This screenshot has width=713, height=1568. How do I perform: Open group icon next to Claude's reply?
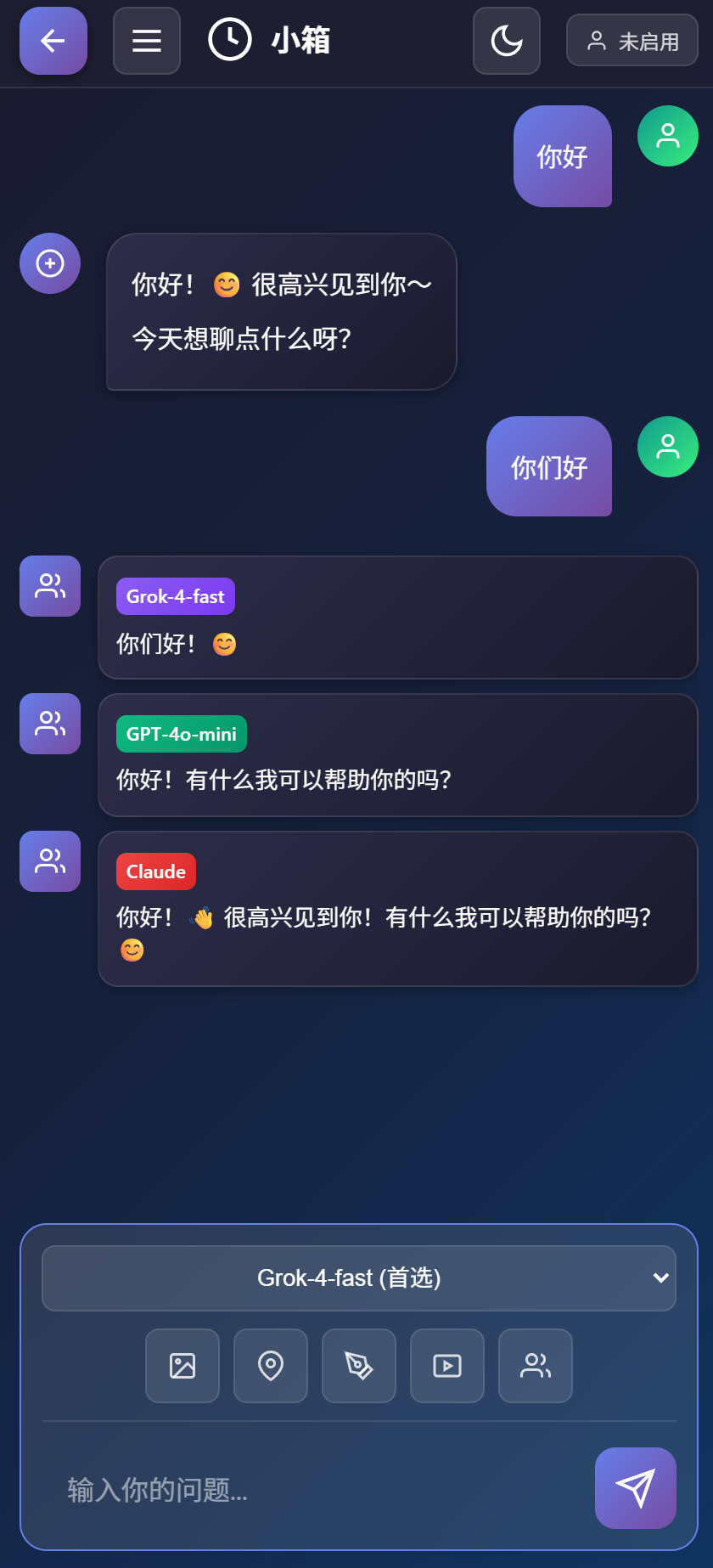click(x=49, y=860)
